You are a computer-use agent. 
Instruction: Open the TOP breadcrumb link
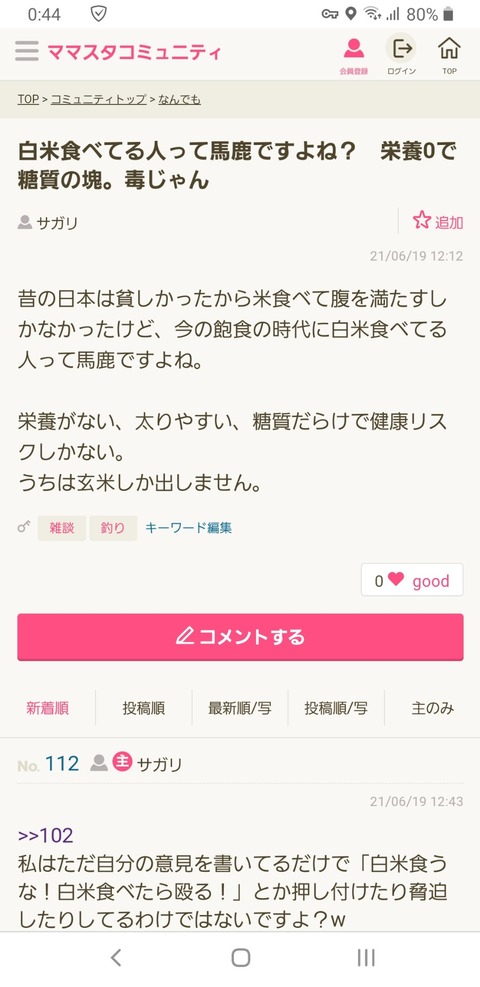click(x=28, y=99)
